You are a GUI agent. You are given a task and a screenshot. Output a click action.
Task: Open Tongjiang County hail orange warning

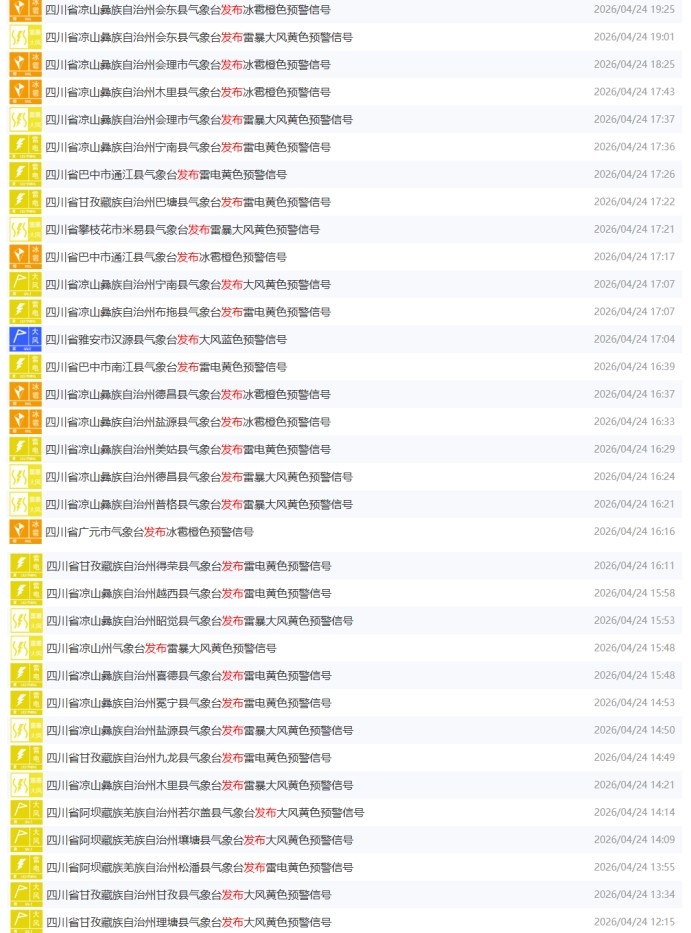(x=166, y=257)
